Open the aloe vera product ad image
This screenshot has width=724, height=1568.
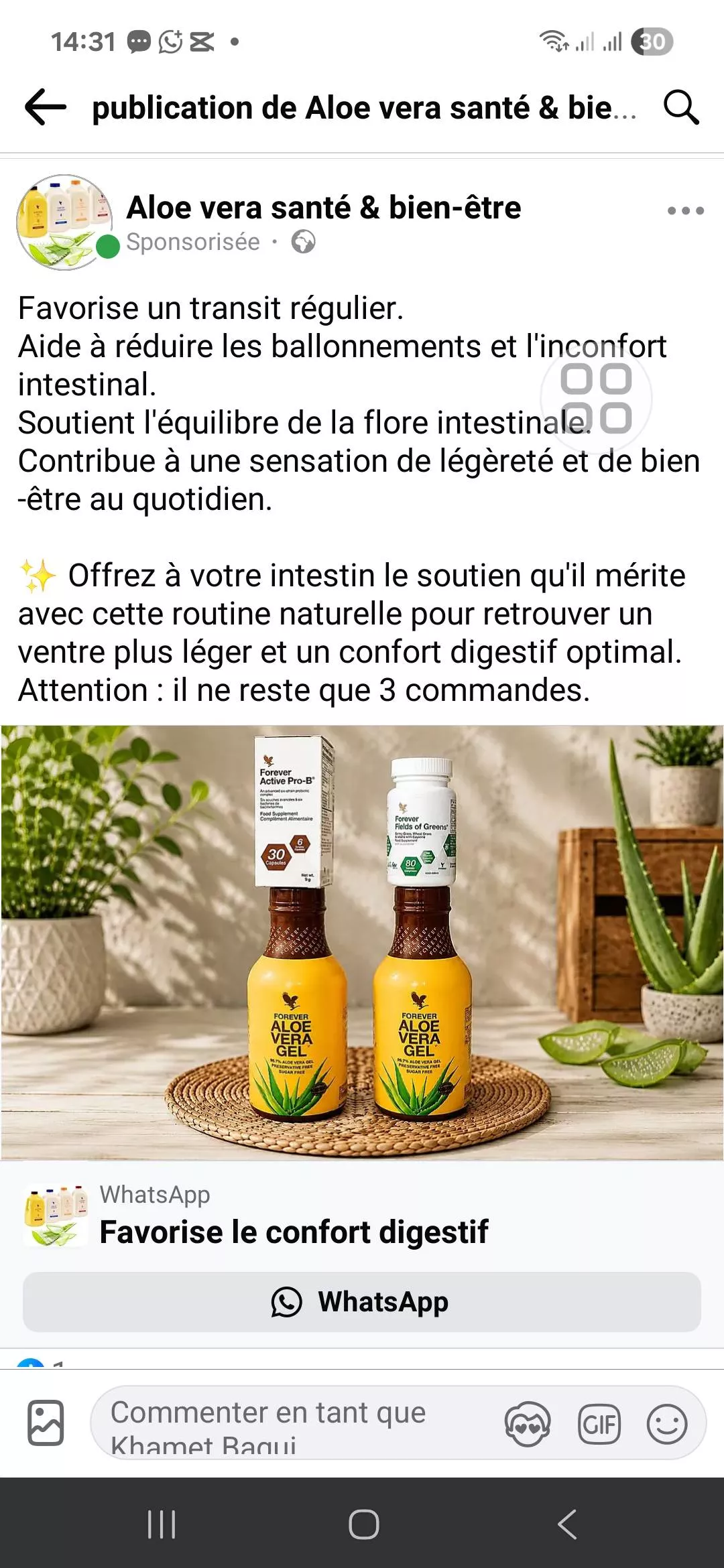coord(362,942)
